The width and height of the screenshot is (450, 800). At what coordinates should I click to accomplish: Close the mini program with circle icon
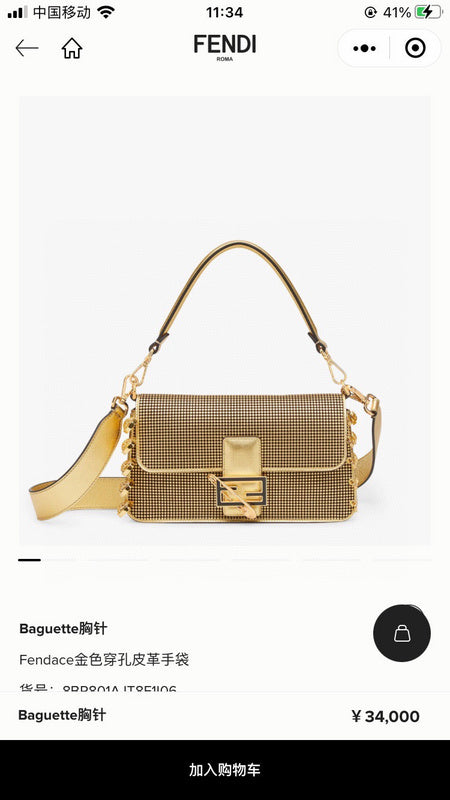[415, 48]
